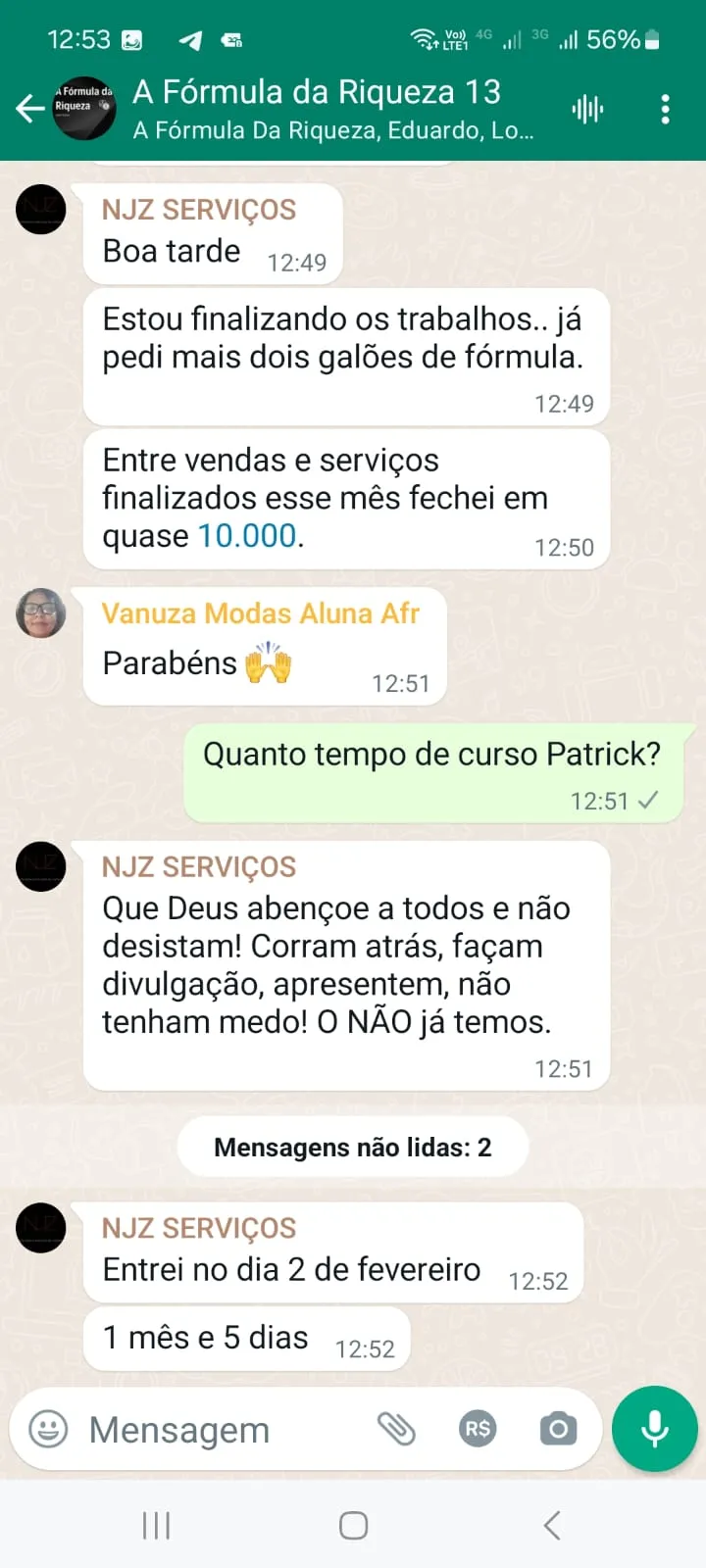Screen dimensions: 706x1568
Task: Open recent apps from the navigation bar
Action: pos(156,1525)
